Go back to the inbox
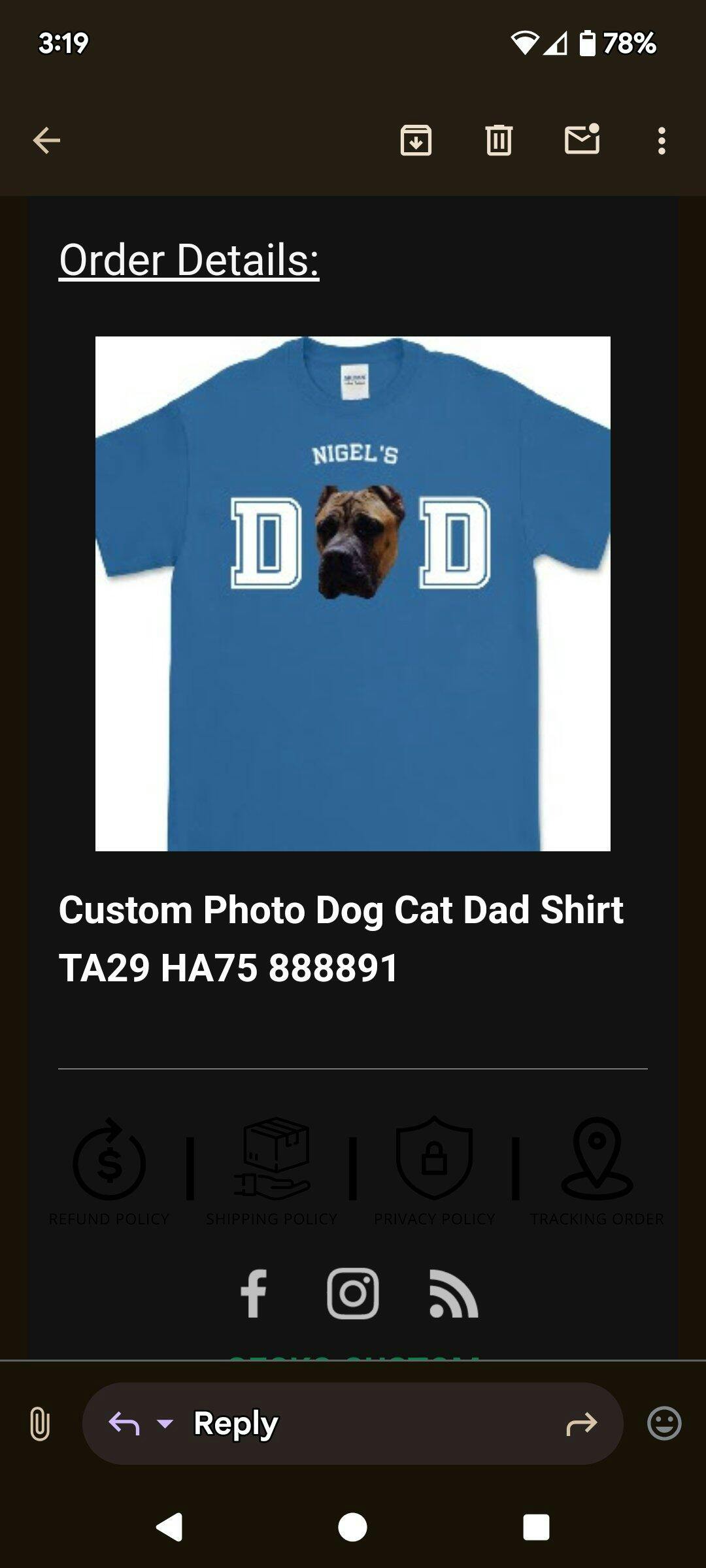 point(46,140)
